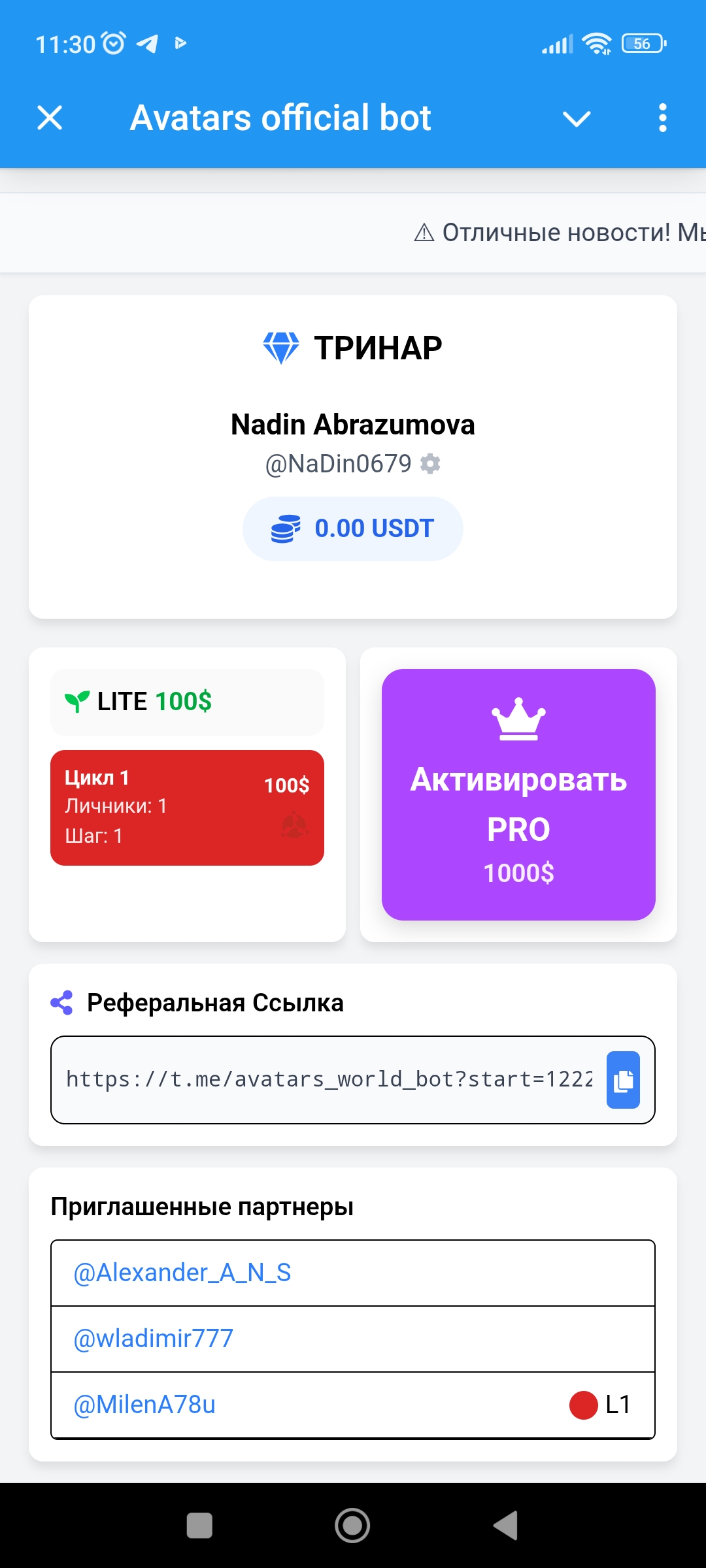Select the referral link field
Viewport: 706px width, 1568px height.
[x=329, y=1079]
